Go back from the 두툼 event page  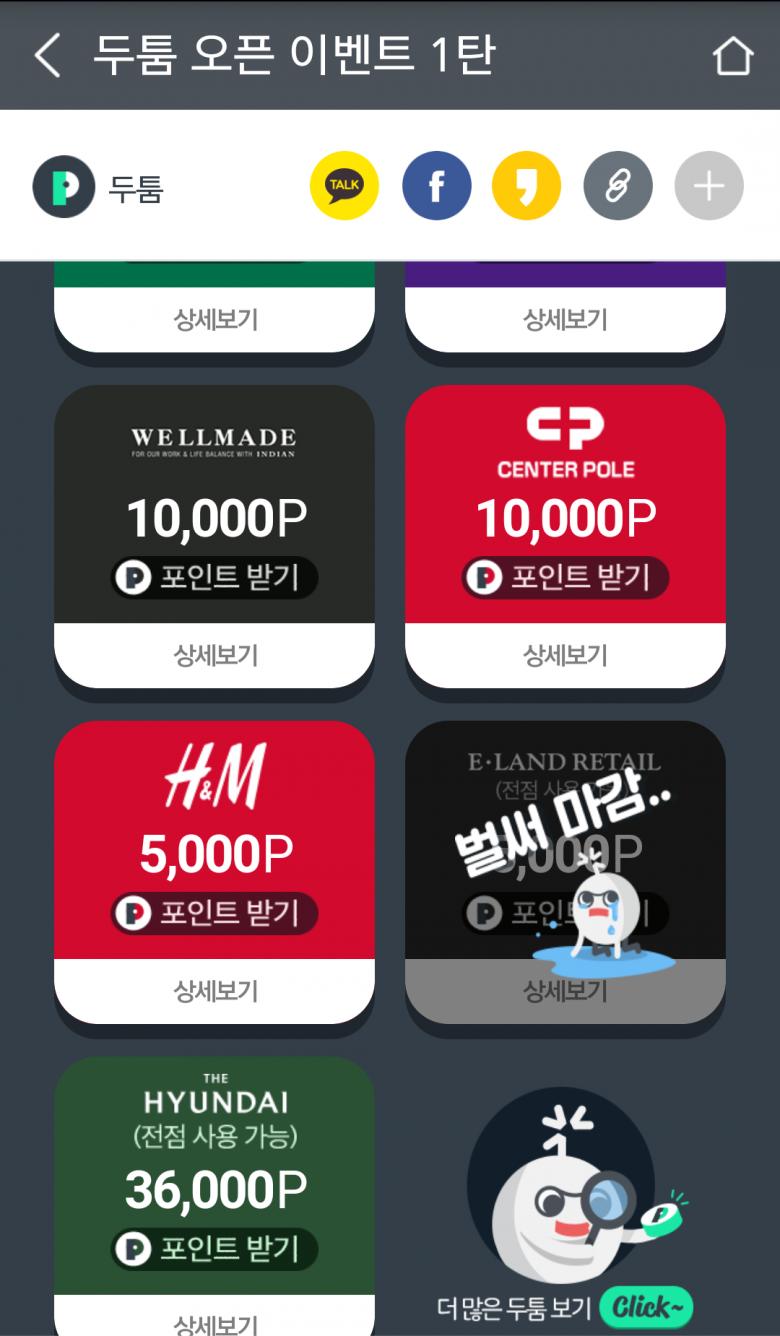click(48, 55)
